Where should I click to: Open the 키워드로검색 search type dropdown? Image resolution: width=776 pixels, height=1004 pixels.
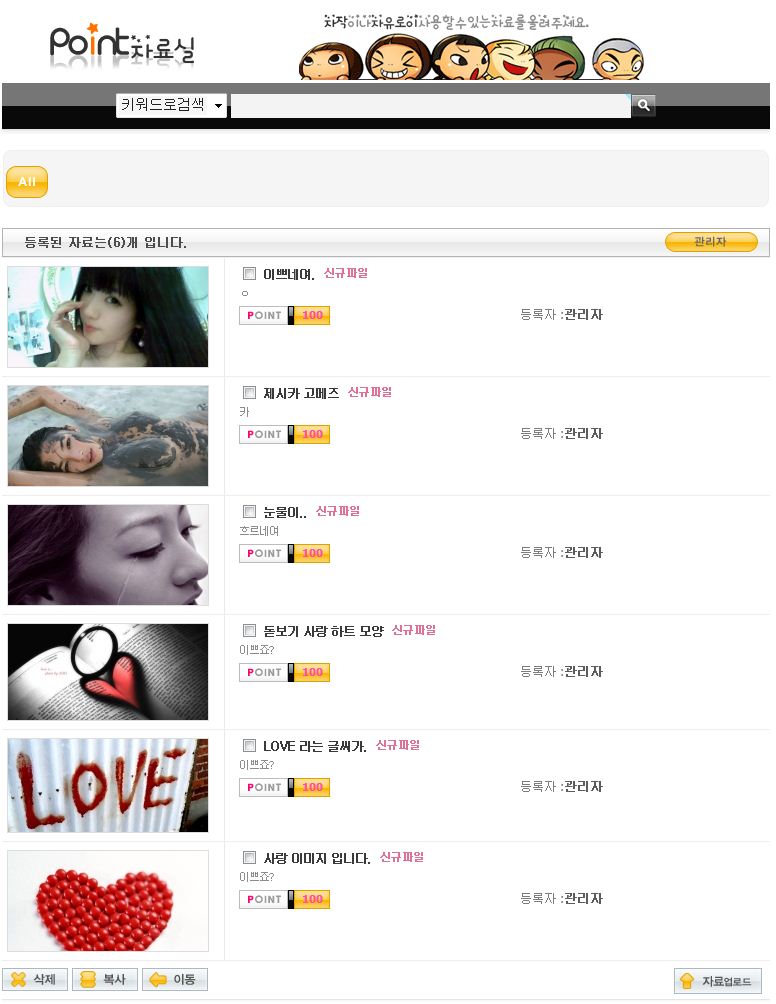[172, 105]
